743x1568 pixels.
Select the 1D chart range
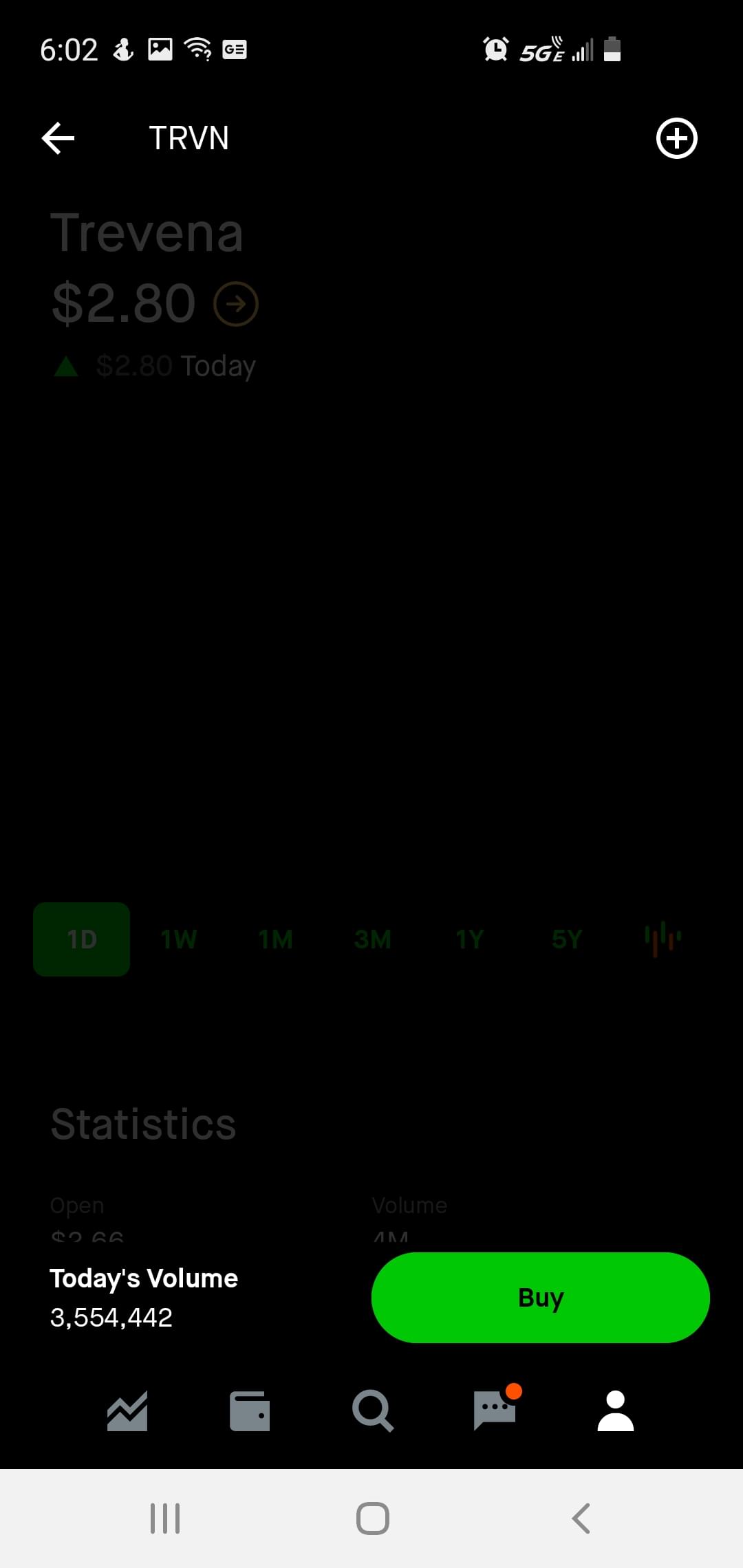[x=82, y=939]
